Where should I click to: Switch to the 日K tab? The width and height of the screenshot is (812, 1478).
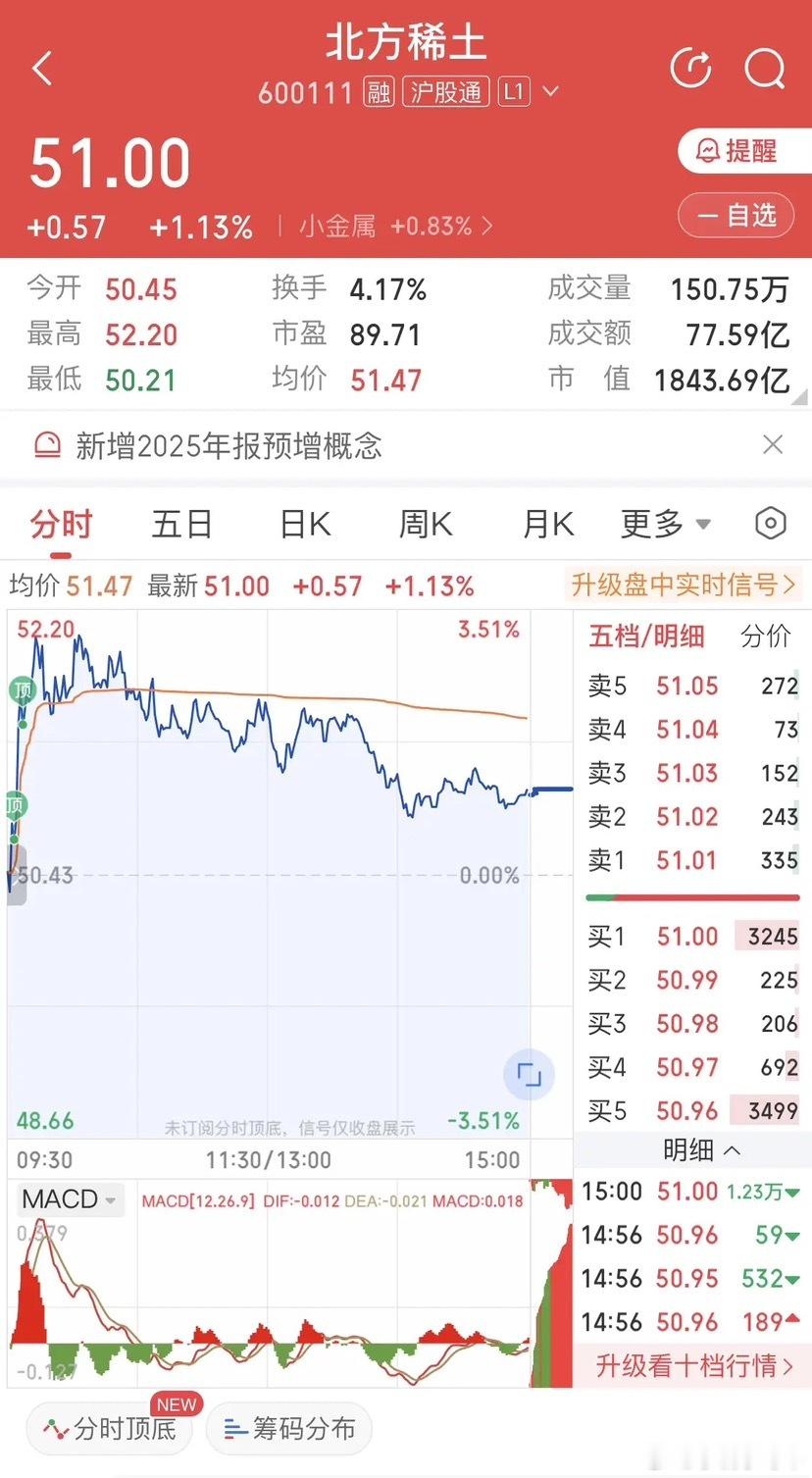click(x=303, y=523)
